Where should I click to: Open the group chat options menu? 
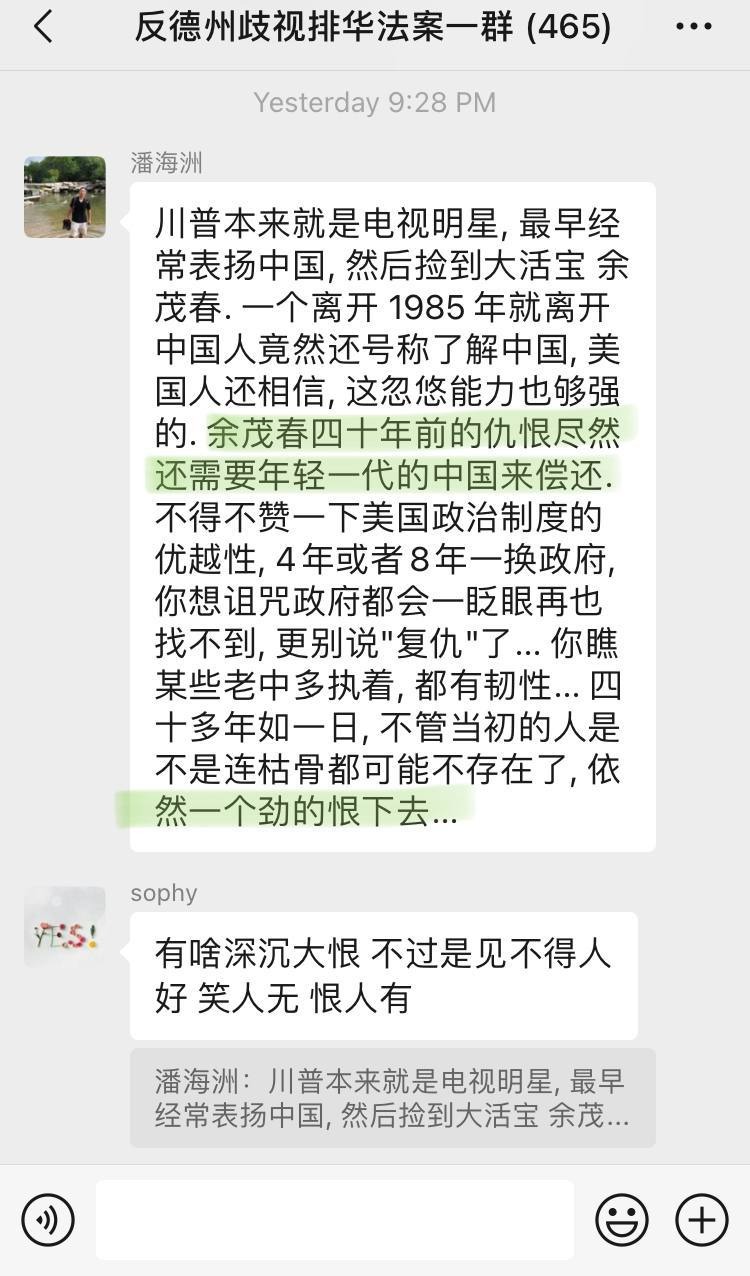tap(693, 27)
